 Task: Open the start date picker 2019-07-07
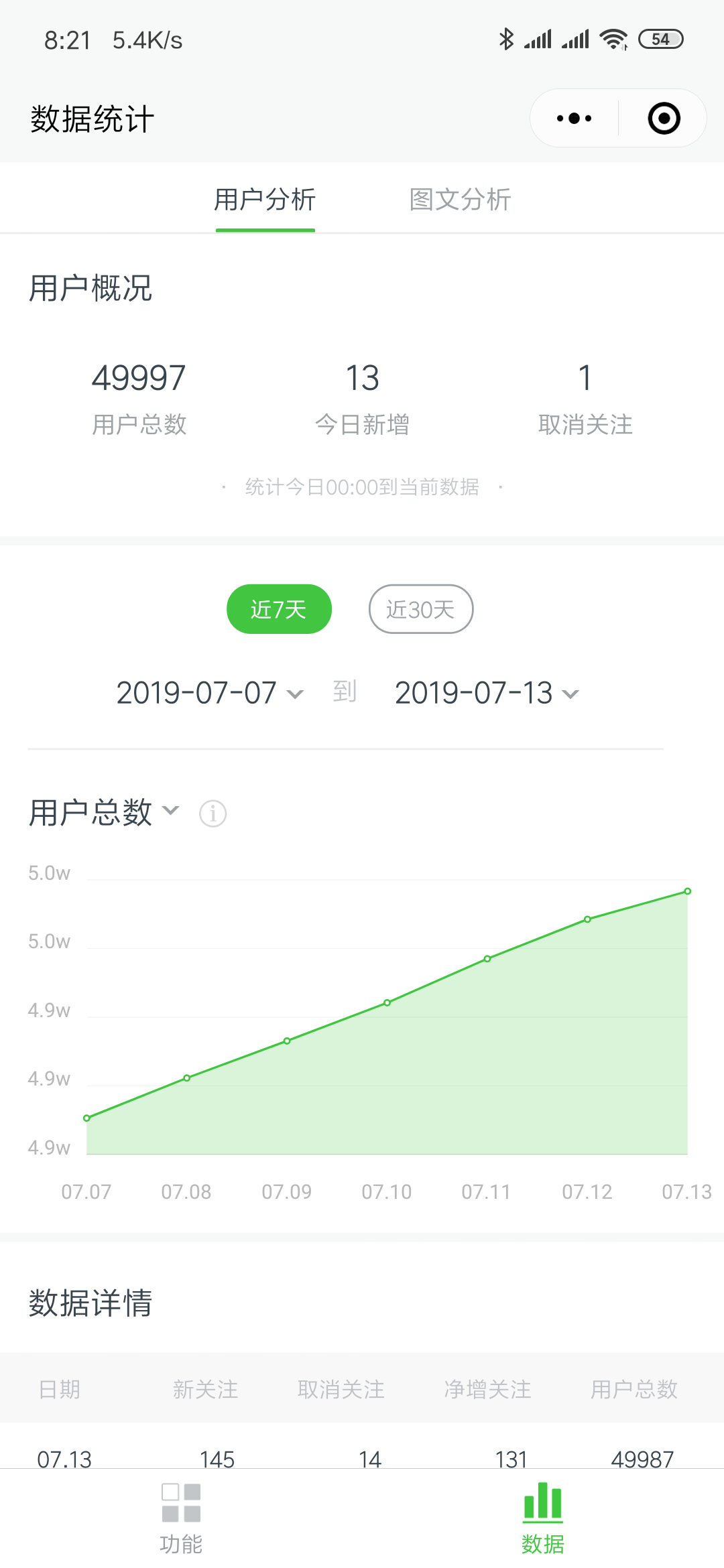209,693
